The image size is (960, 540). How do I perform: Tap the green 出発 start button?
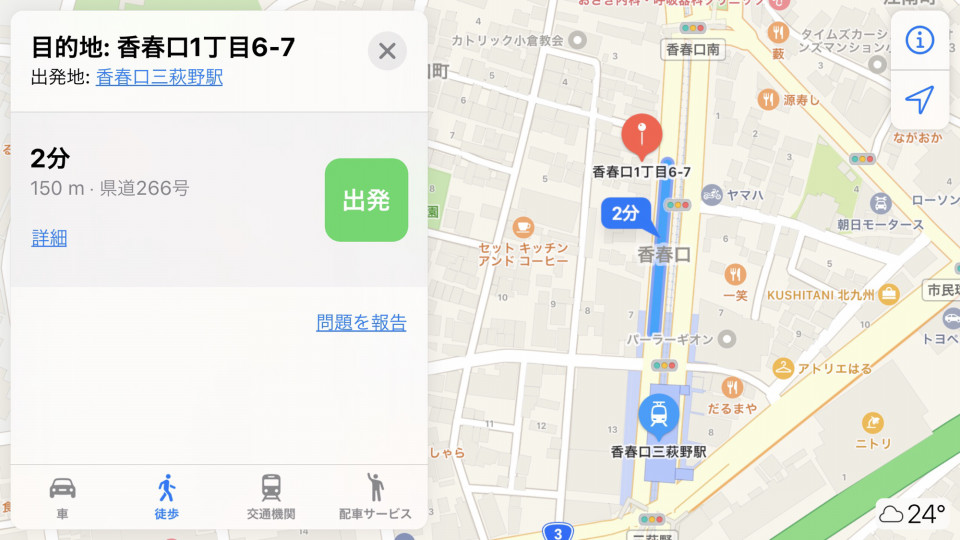pyautogui.click(x=366, y=200)
